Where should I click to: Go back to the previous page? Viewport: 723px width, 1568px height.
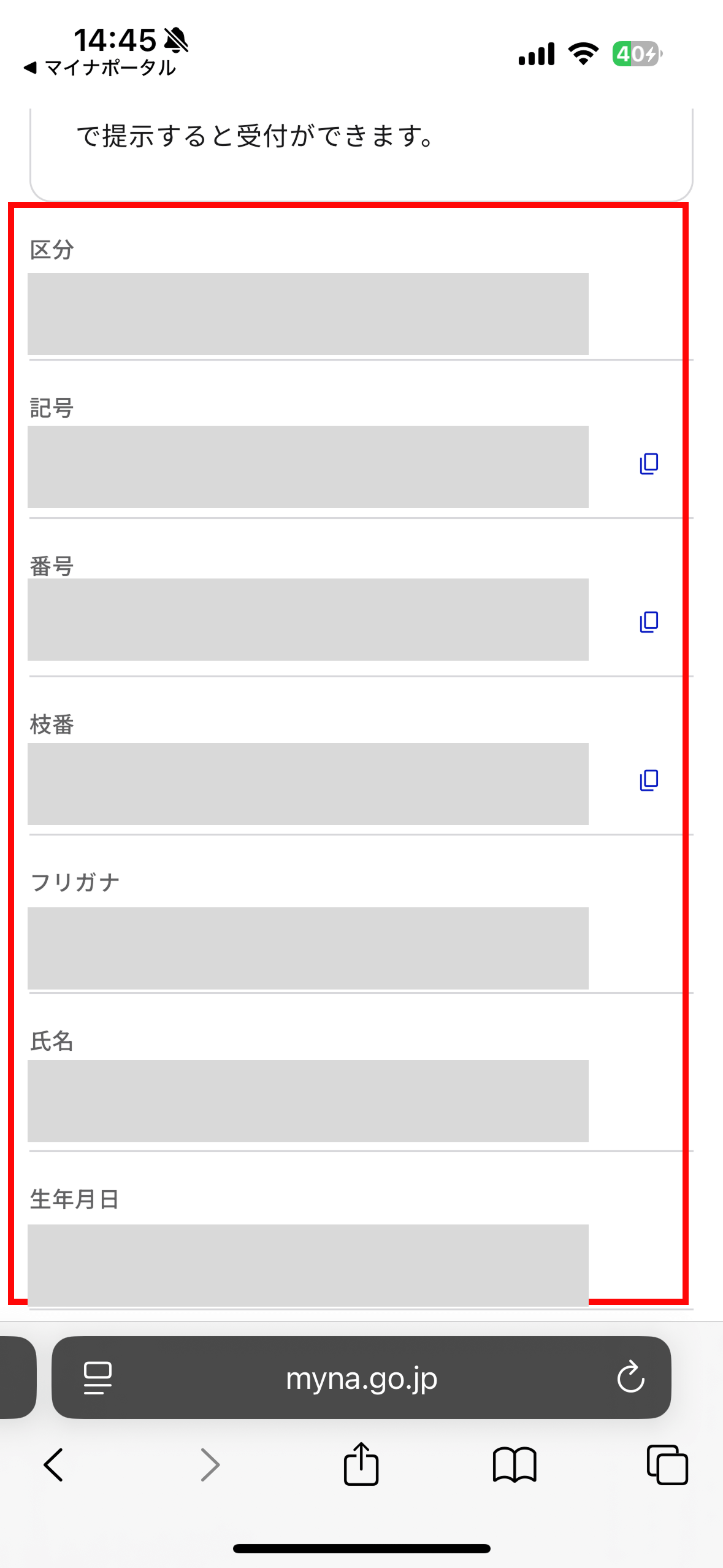click(54, 1465)
